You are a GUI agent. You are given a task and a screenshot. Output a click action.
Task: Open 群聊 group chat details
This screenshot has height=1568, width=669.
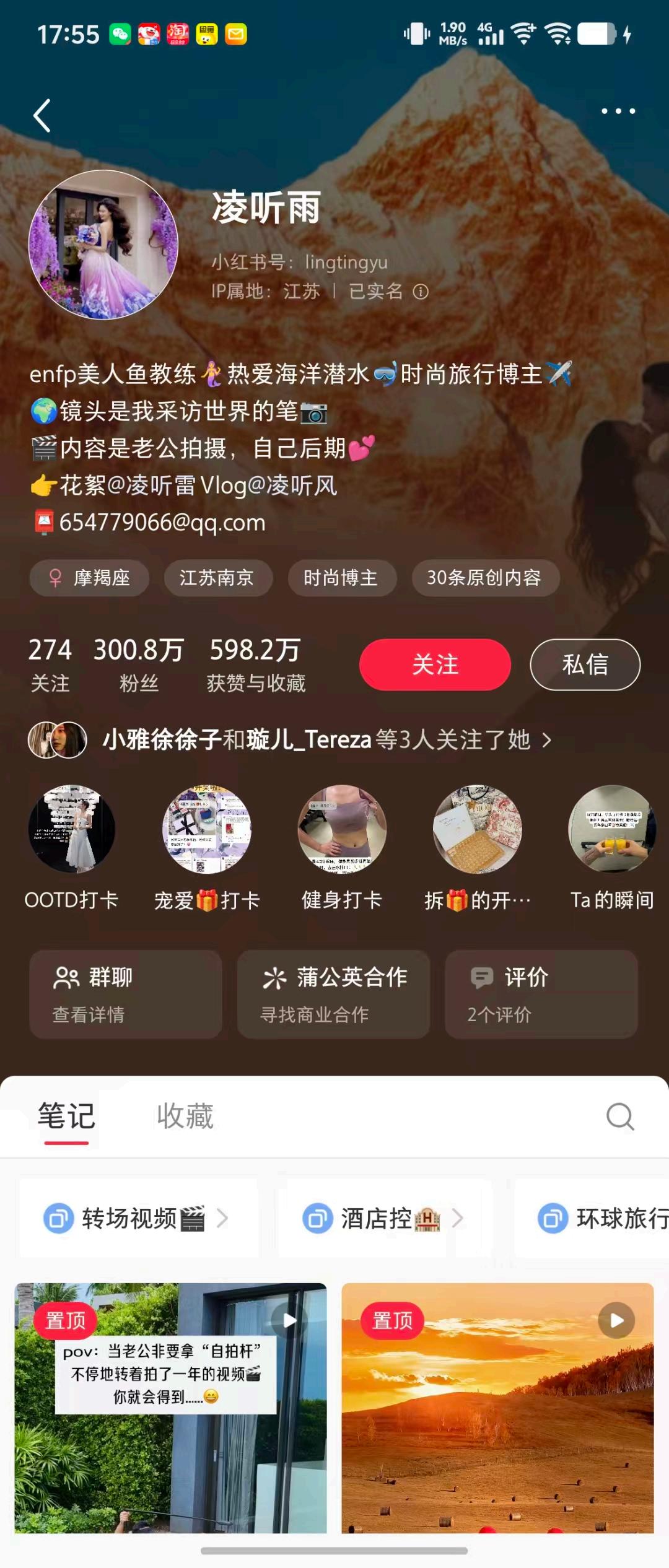[126, 994]
